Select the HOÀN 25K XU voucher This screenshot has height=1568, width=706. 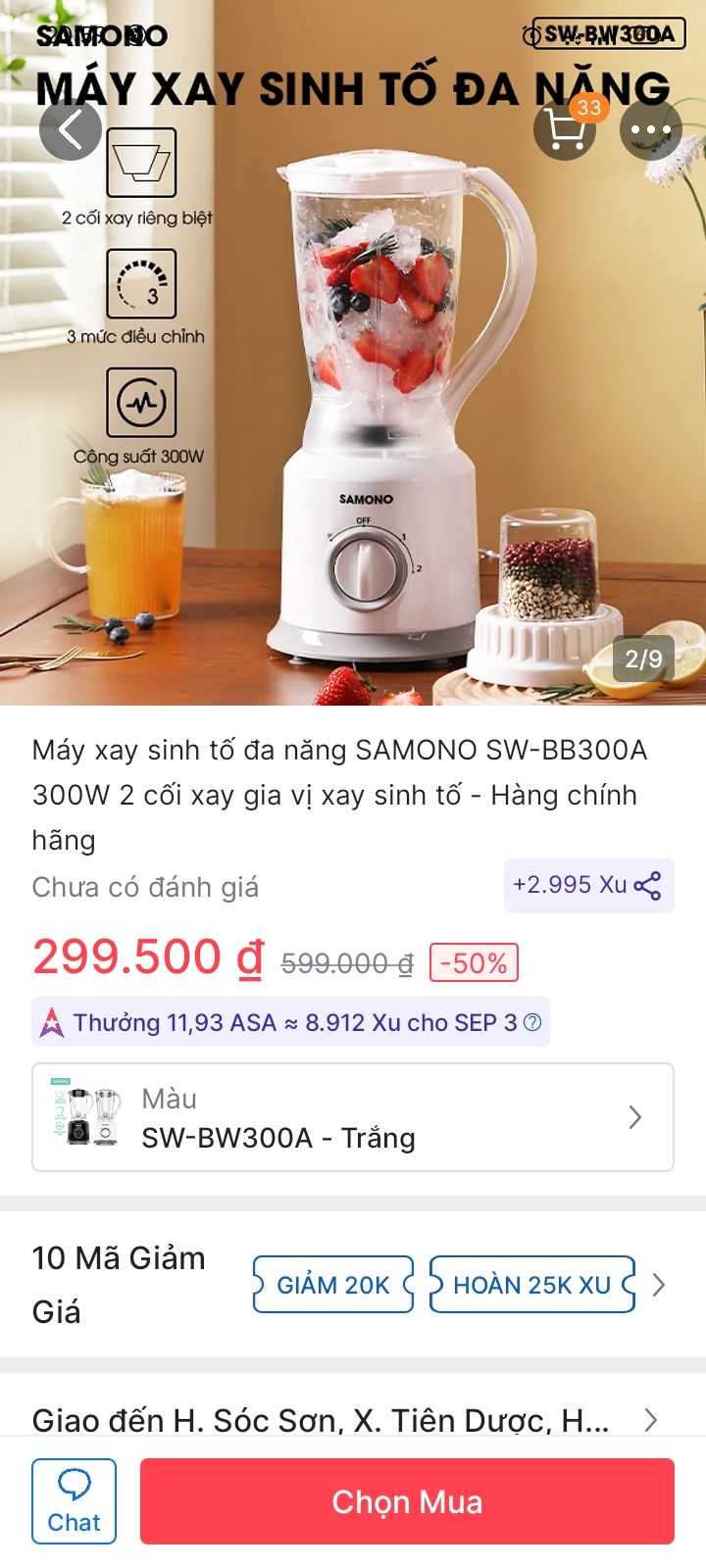click(x=531, y=1284)
